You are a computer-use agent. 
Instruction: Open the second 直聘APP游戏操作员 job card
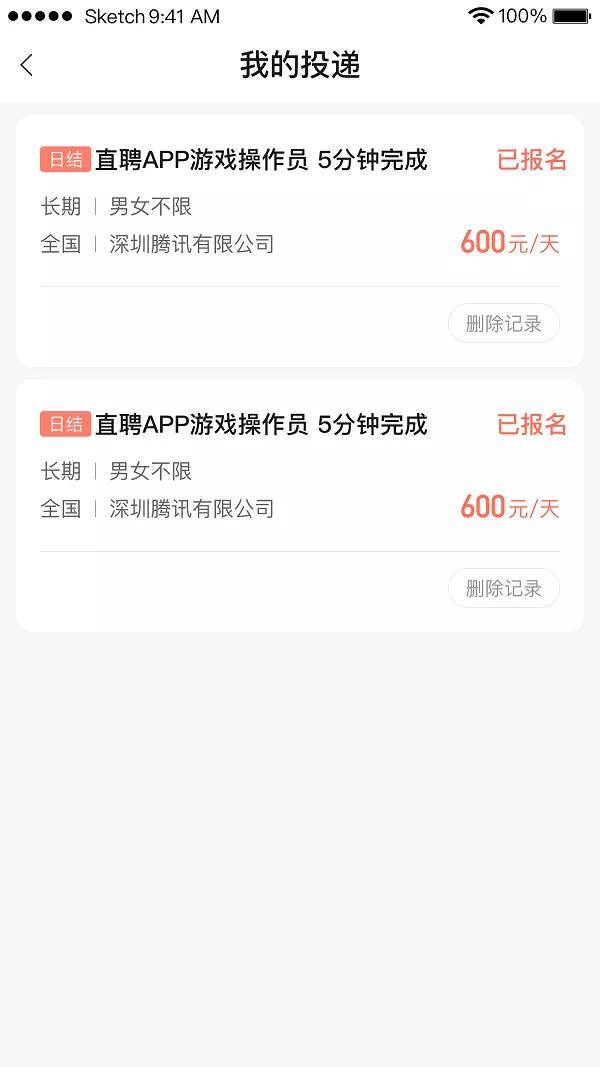pyautogui.click(x=260, y=425)
